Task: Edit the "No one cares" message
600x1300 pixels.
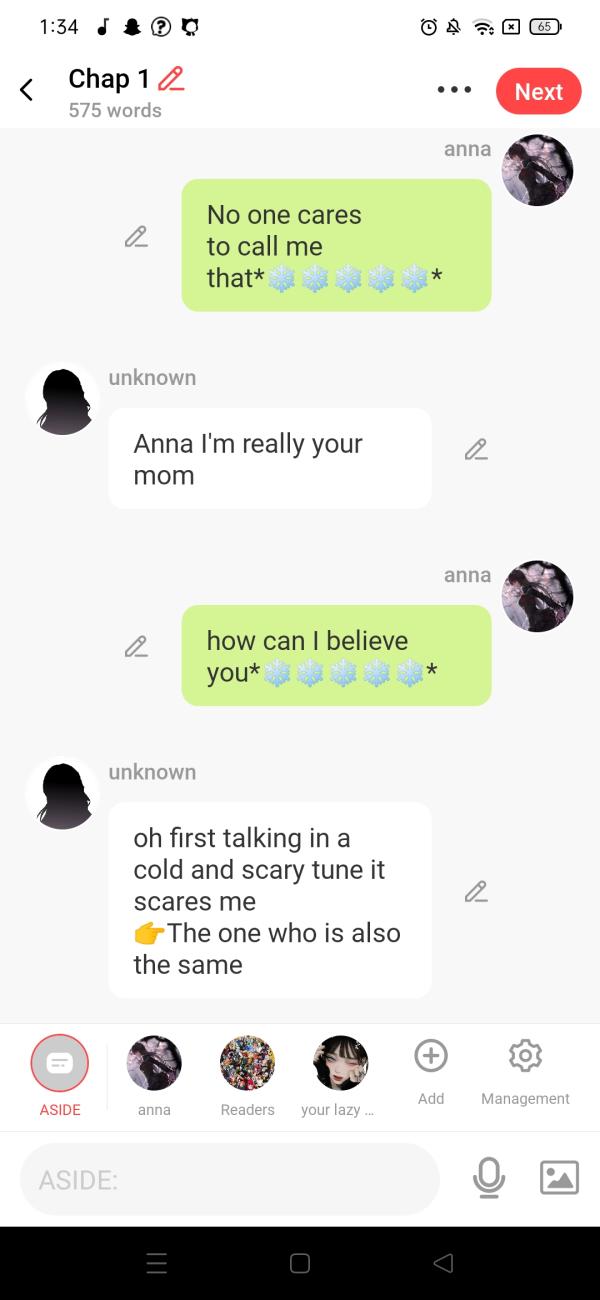Action: [x=136, y=237]
